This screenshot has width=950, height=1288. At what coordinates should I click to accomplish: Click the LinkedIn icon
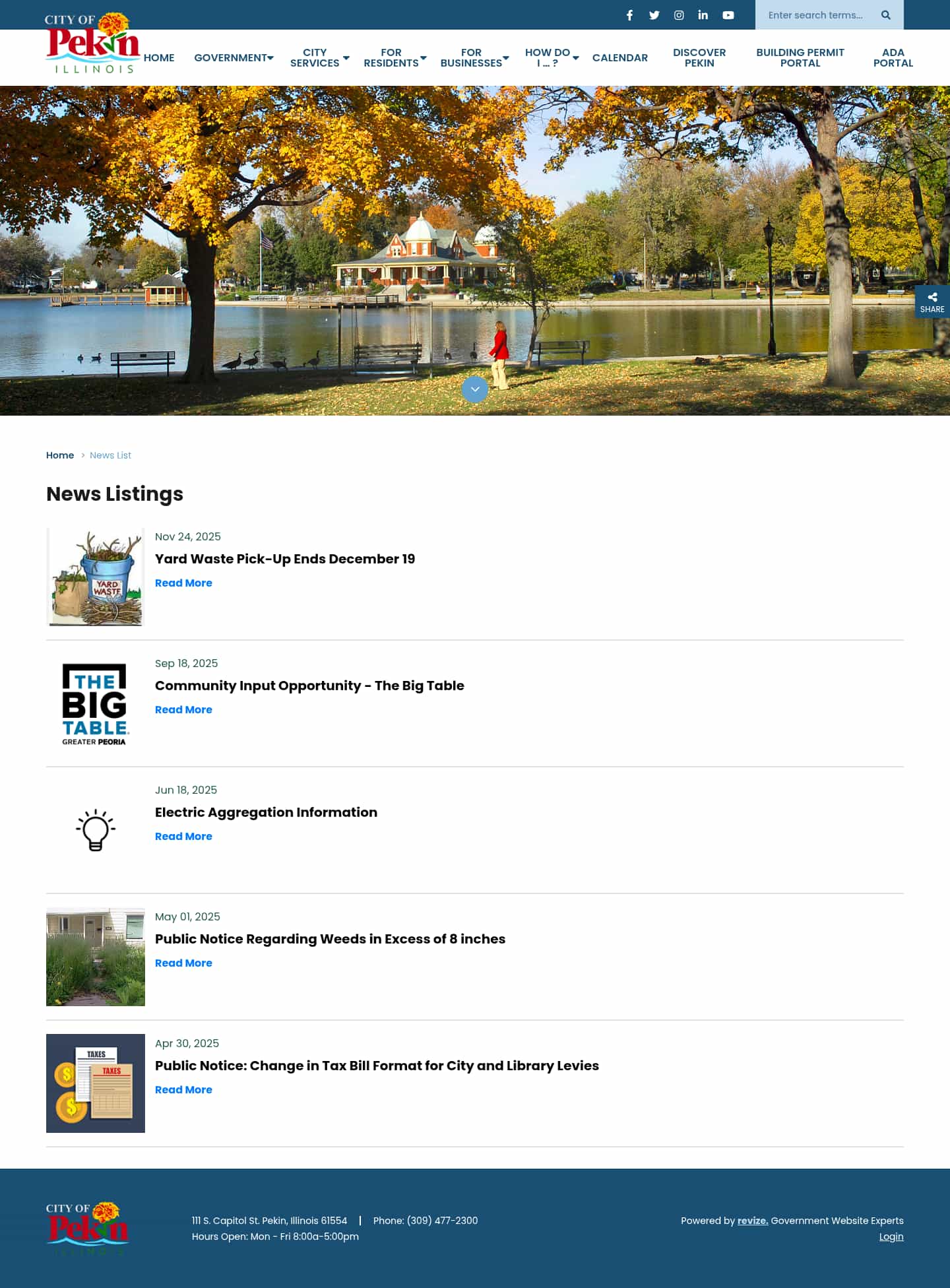703,15
